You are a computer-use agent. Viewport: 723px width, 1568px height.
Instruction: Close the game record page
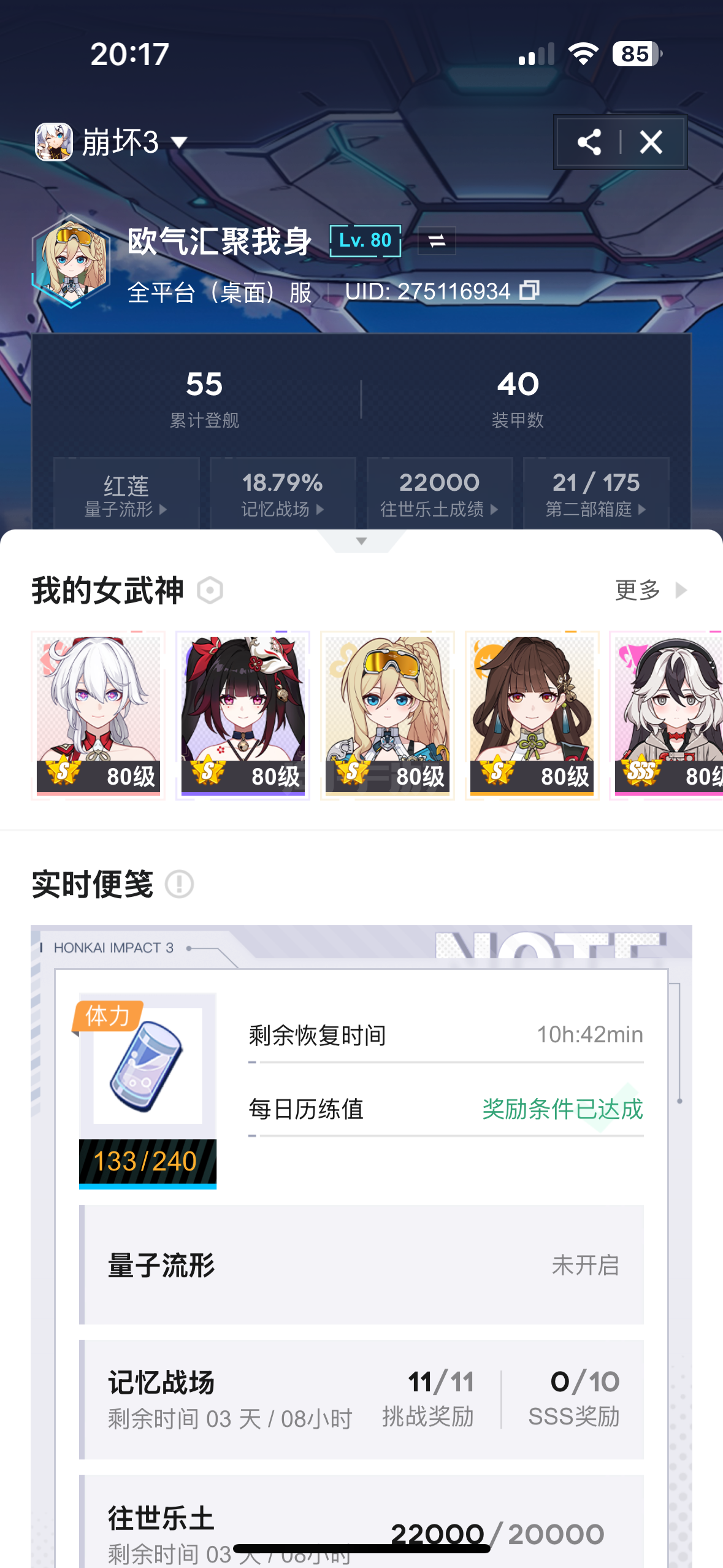[x=651, y=142]
